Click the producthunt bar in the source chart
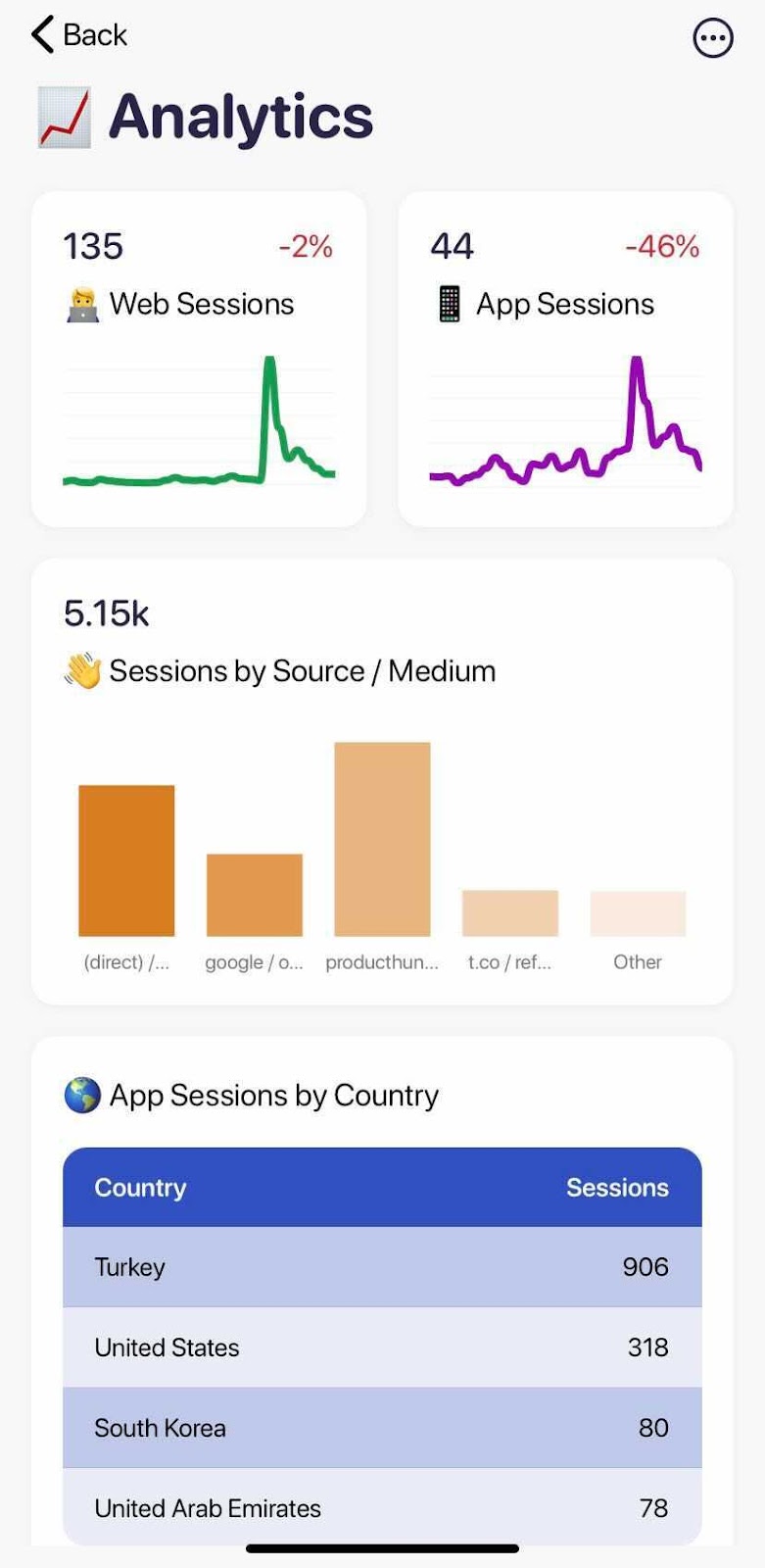765x1568 pixels. 381,838
